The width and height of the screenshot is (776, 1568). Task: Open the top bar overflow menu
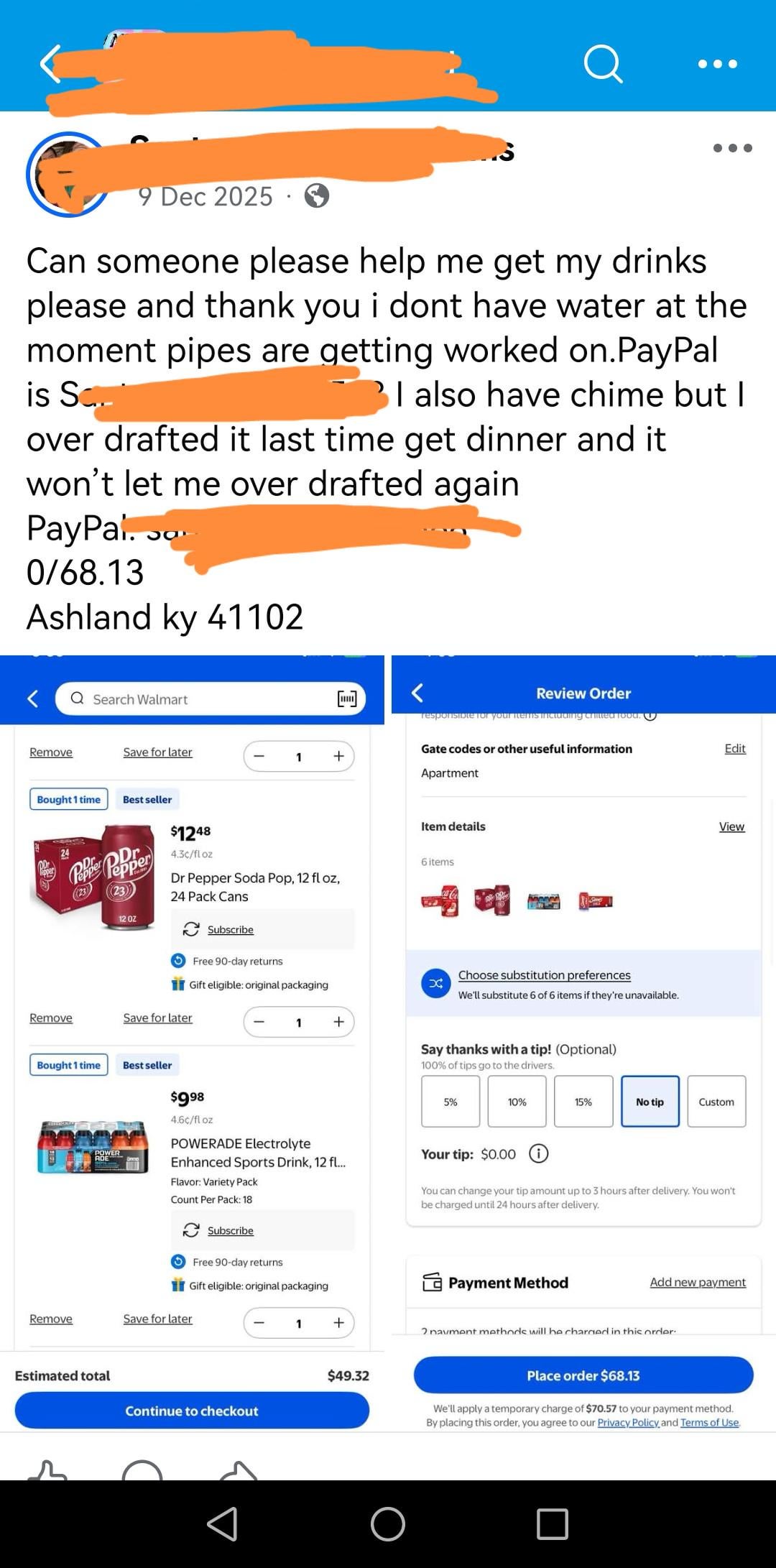[x=717, y=65]
